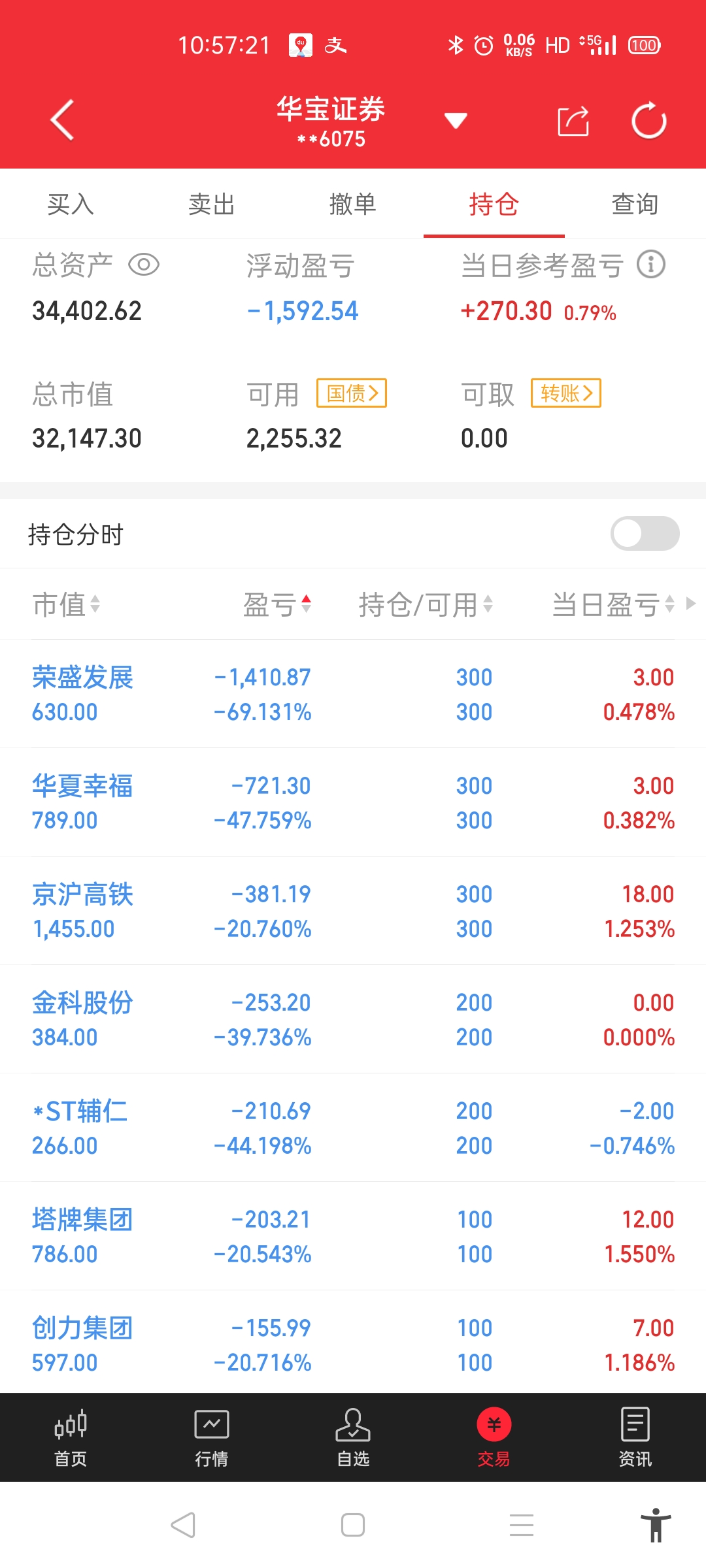The width and height of the screenshot is (706, 1568).
Task: Tap the 国债 button
Action: [352, 393]
